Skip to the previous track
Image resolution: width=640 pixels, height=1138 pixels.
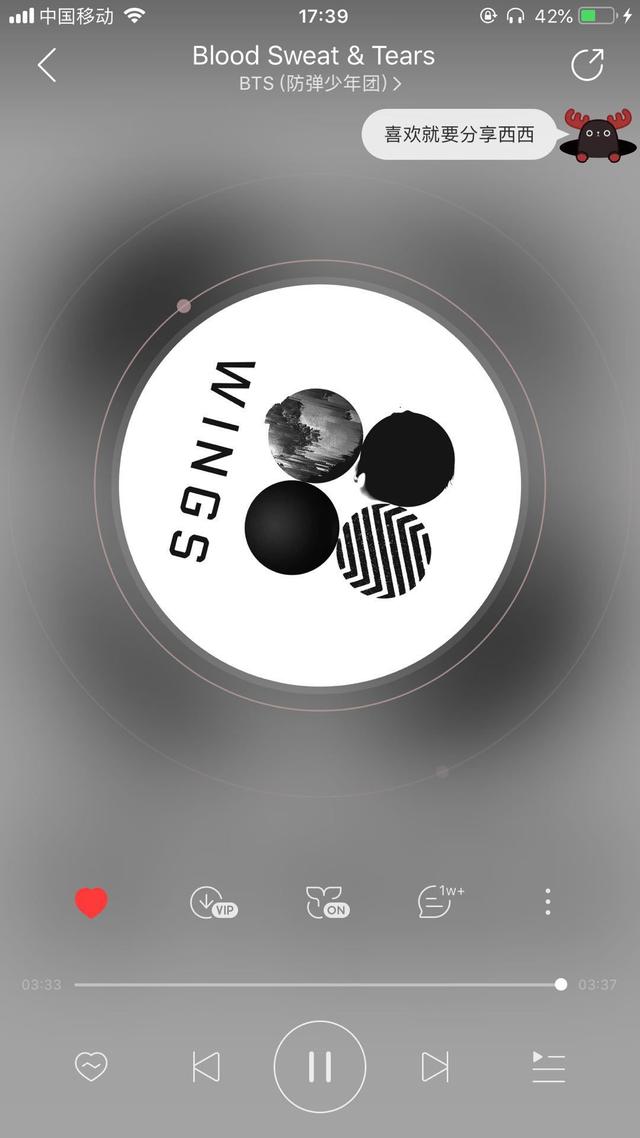pyautogui.click(x=206, y=1067)
